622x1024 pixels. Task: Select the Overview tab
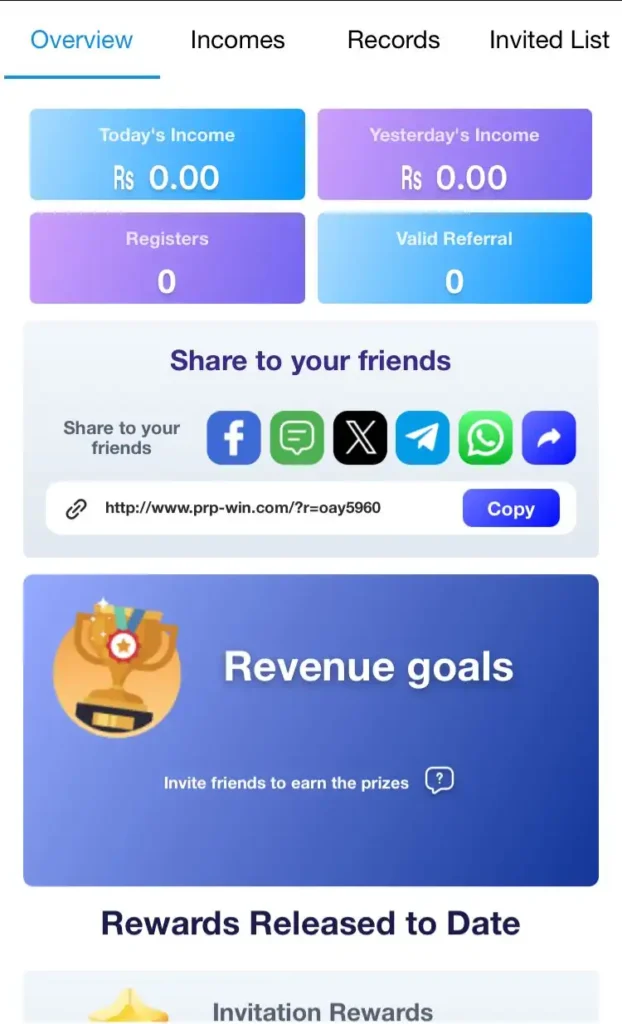pyautogui.click(x=81, y=40)
